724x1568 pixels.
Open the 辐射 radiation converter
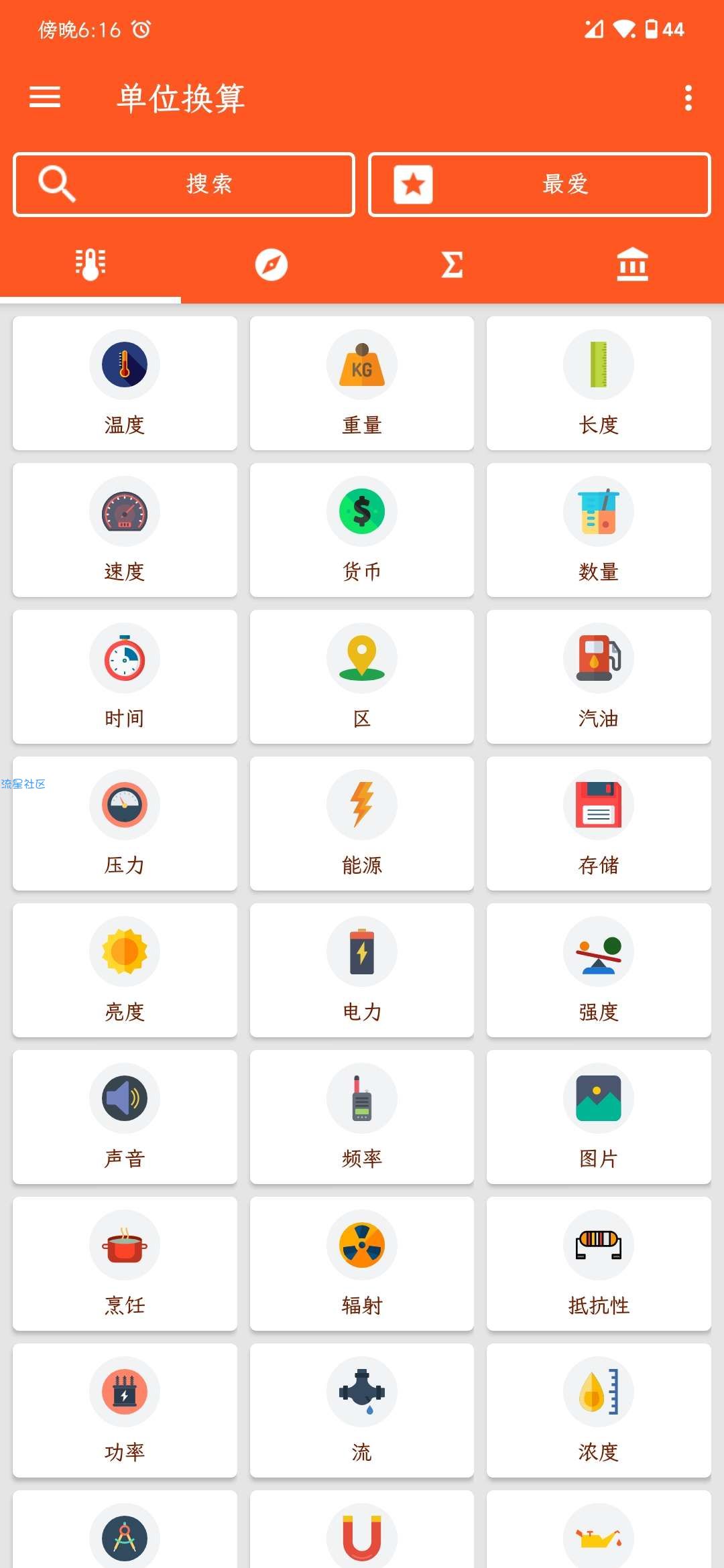[362, 1264]
